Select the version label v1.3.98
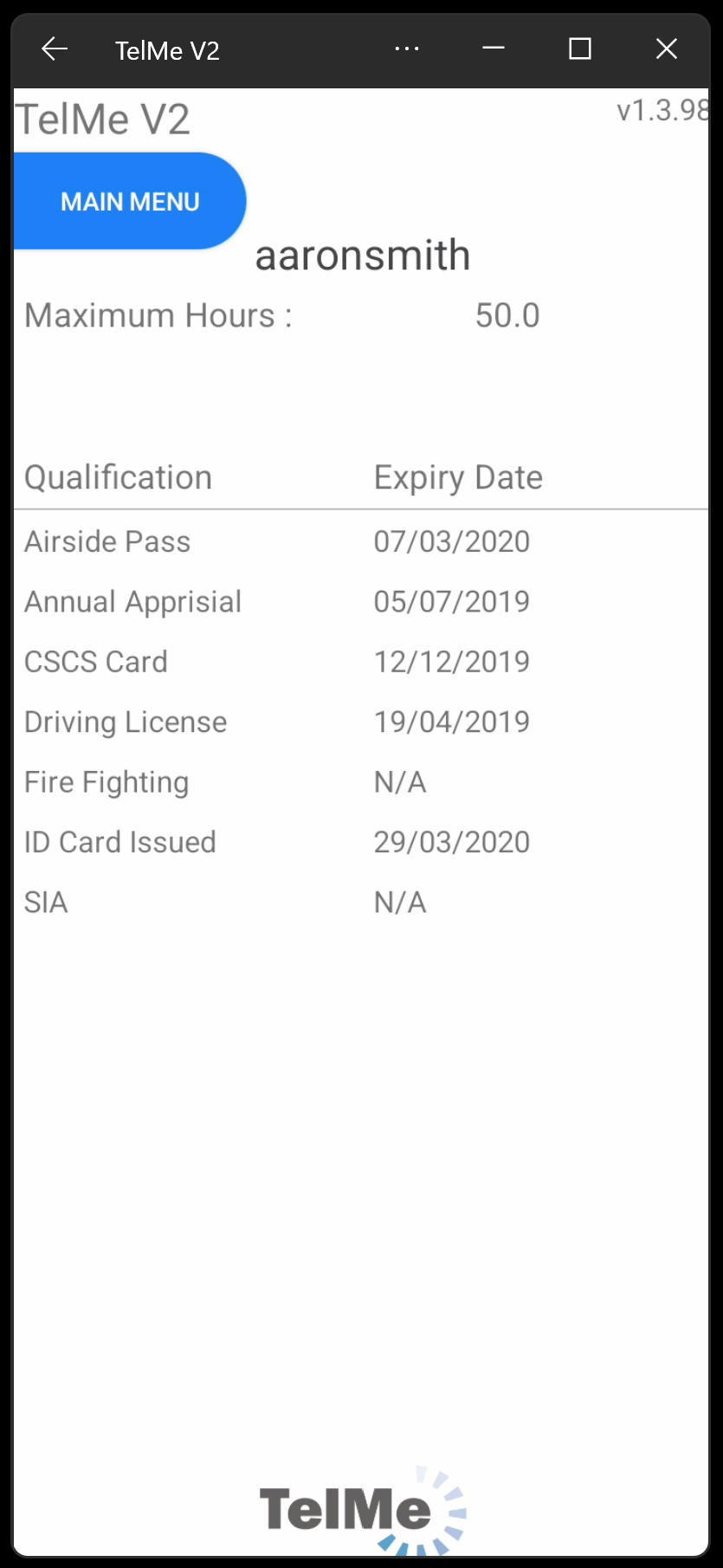The width and height of the screenshot is (723, 1568). tap(662, 110)
